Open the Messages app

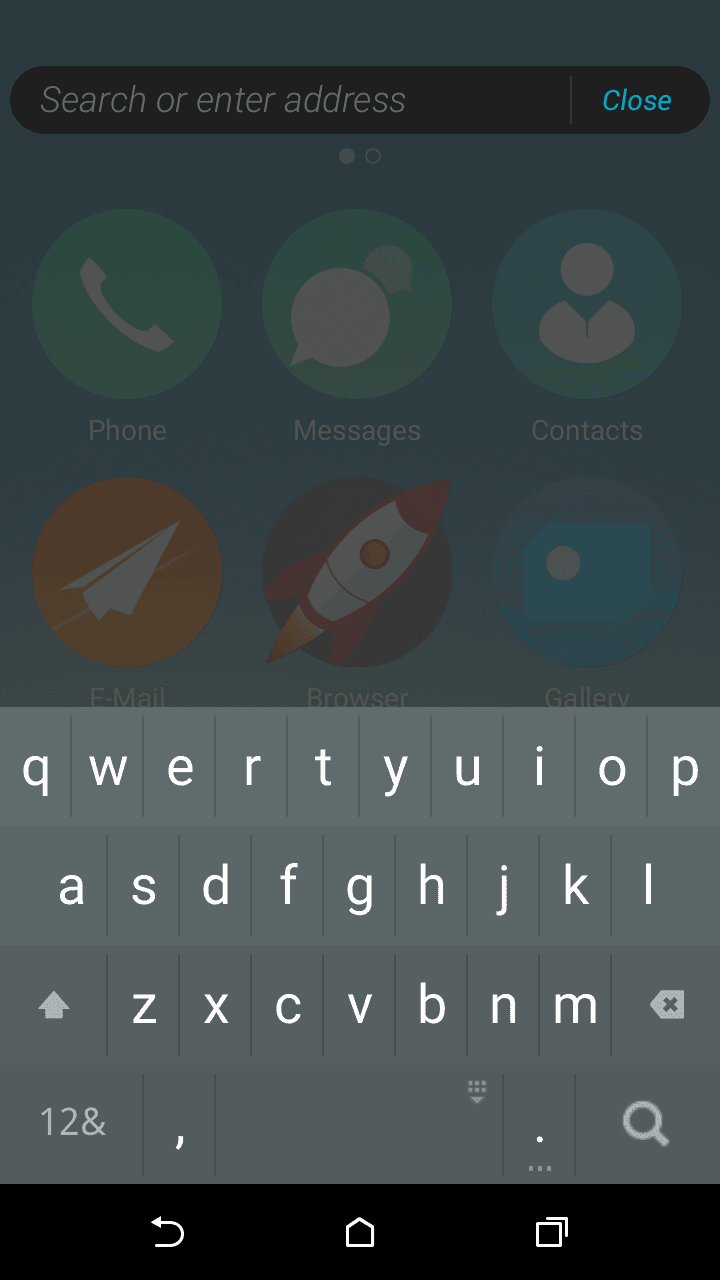357,304
